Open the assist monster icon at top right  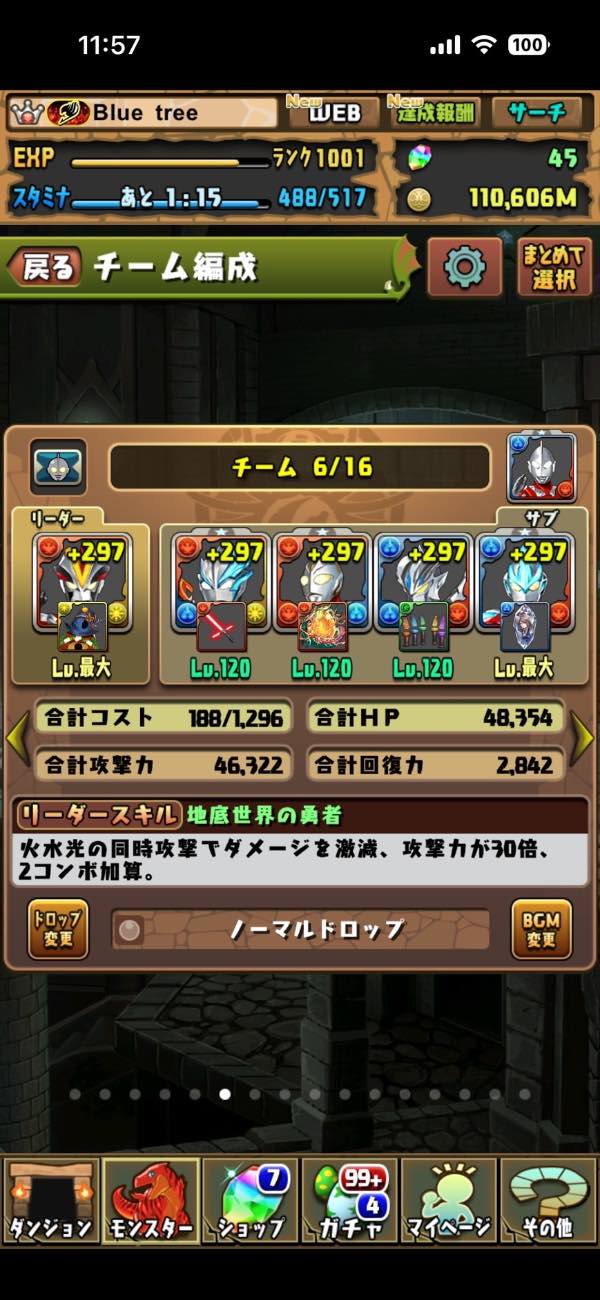point(541,466)
